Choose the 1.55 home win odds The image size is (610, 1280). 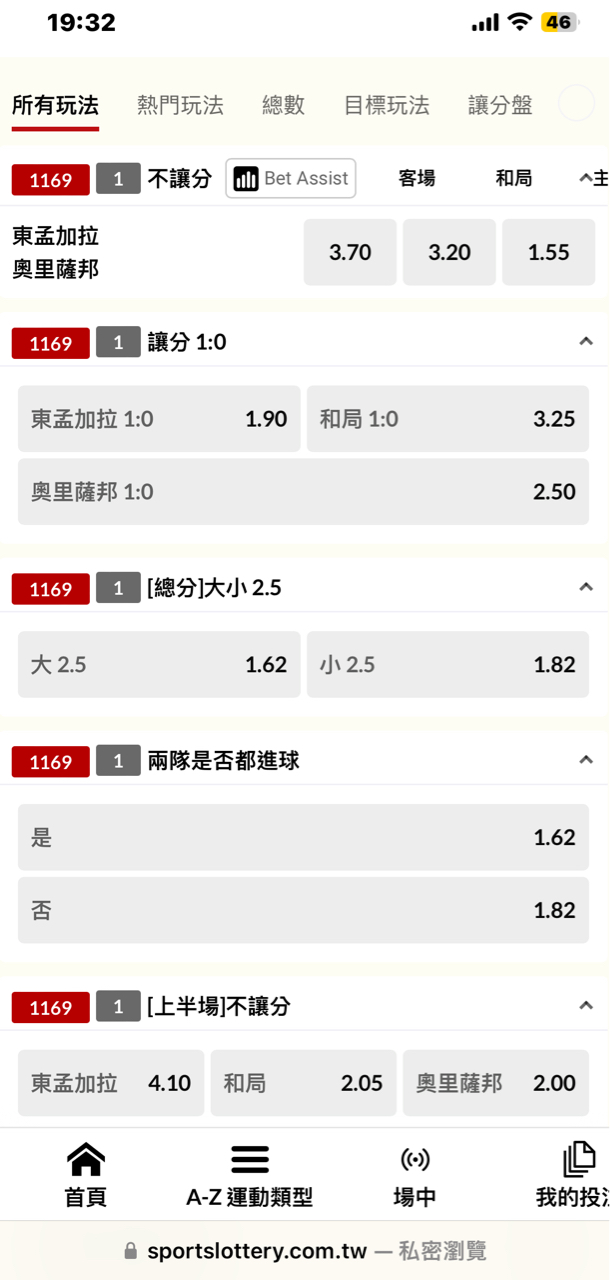[548, 252]
